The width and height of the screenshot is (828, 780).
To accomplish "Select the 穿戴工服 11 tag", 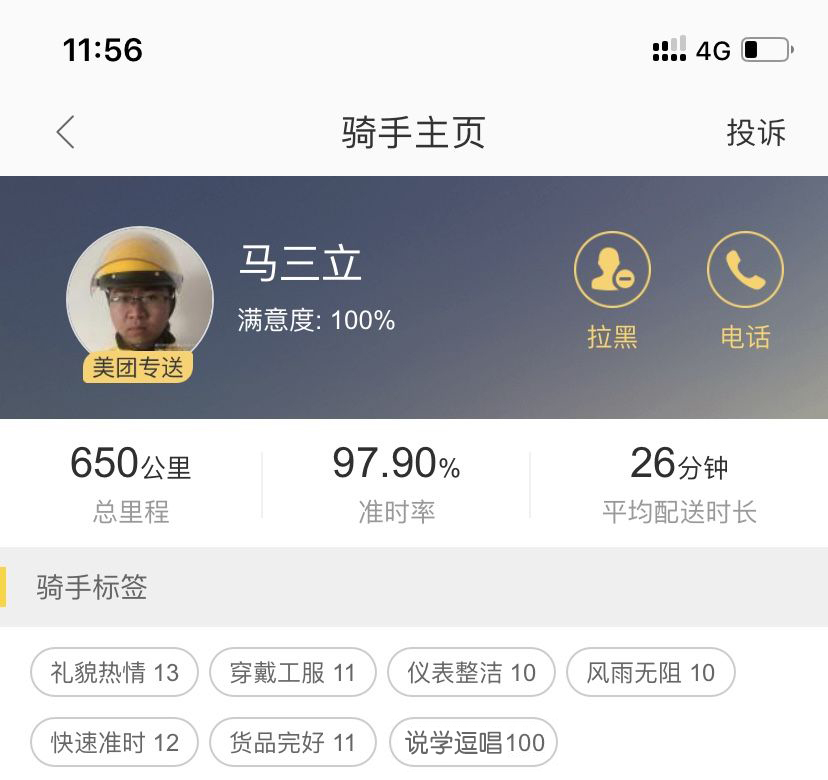I will 293,673.
